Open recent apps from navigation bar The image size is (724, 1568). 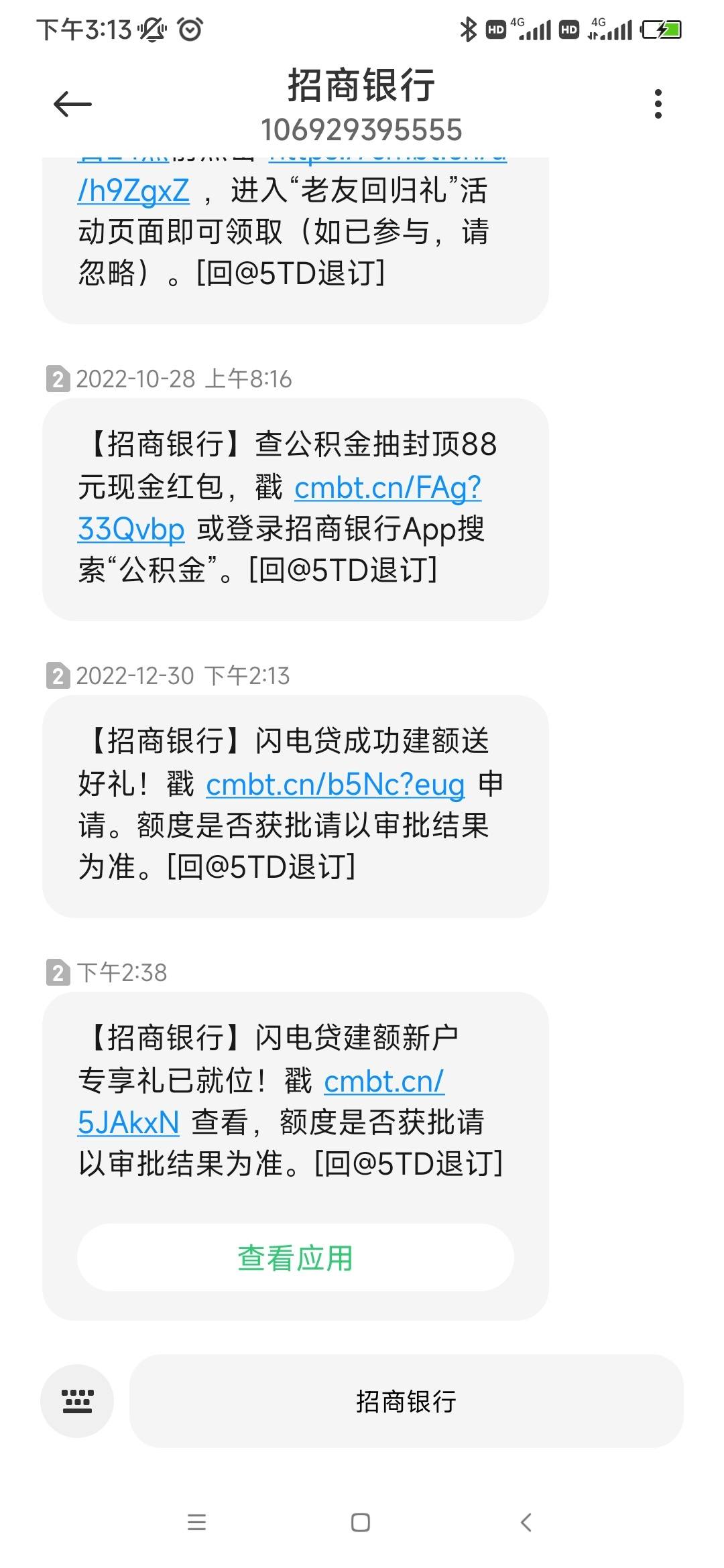pos(196,1522)
